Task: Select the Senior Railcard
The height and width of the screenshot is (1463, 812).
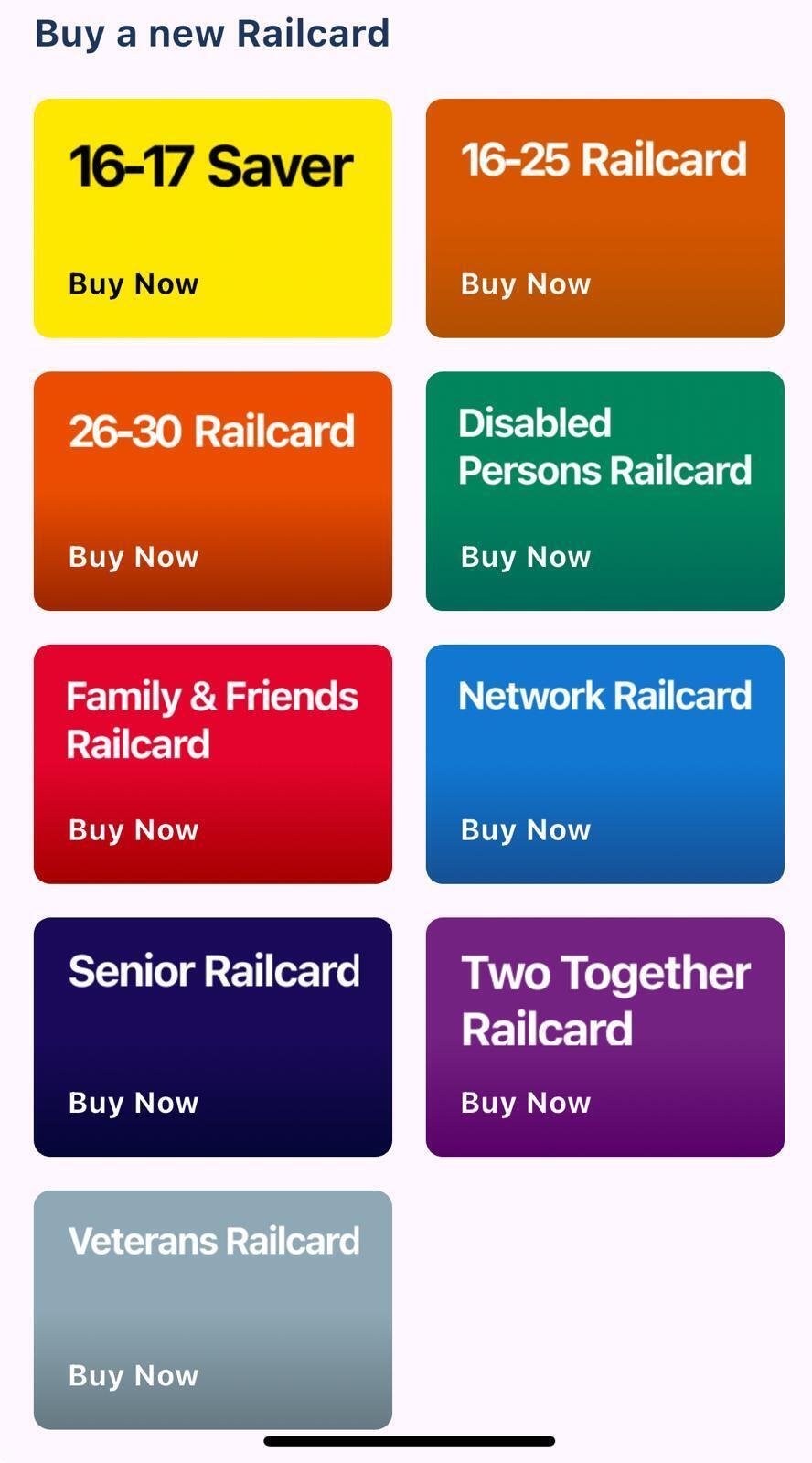Action: coord(212,1036)
